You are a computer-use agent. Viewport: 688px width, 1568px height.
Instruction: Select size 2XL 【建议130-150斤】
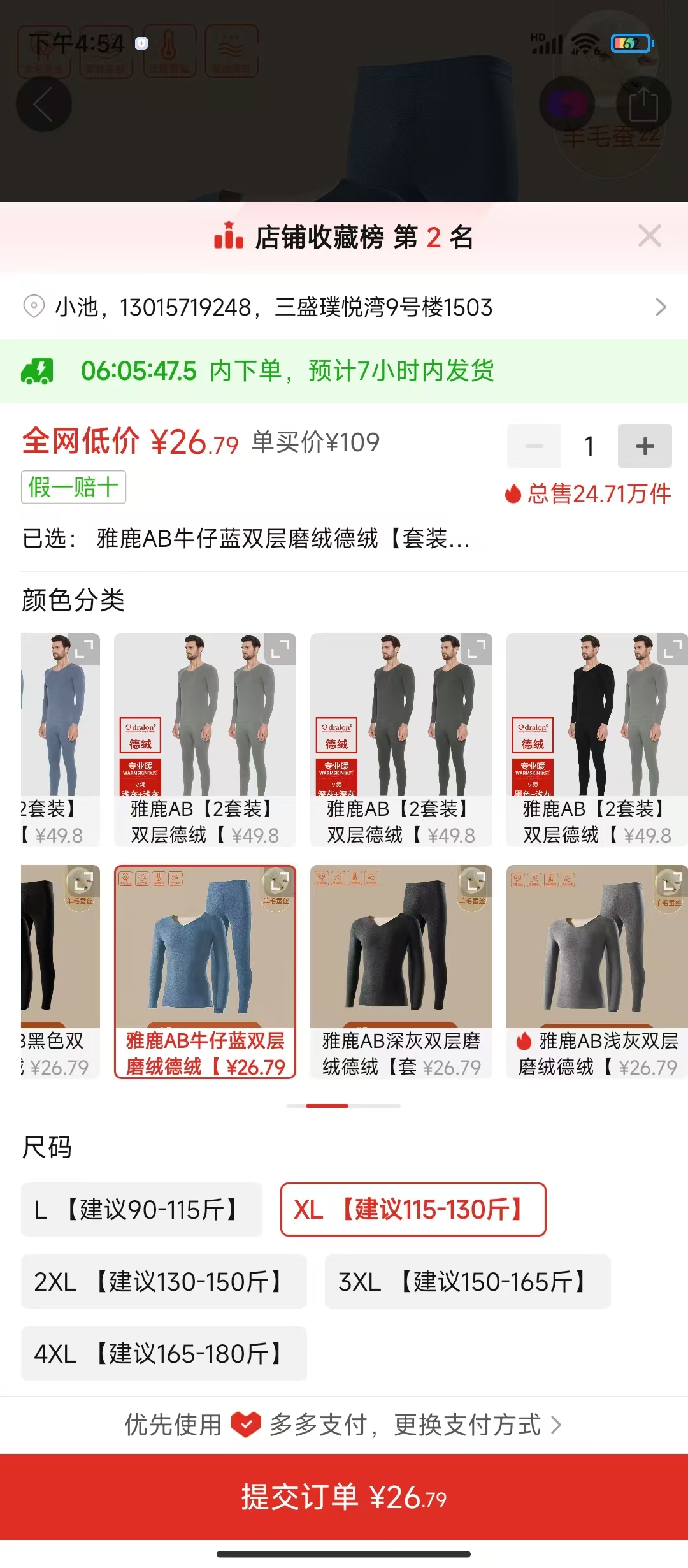click(x=164, y=1281)
